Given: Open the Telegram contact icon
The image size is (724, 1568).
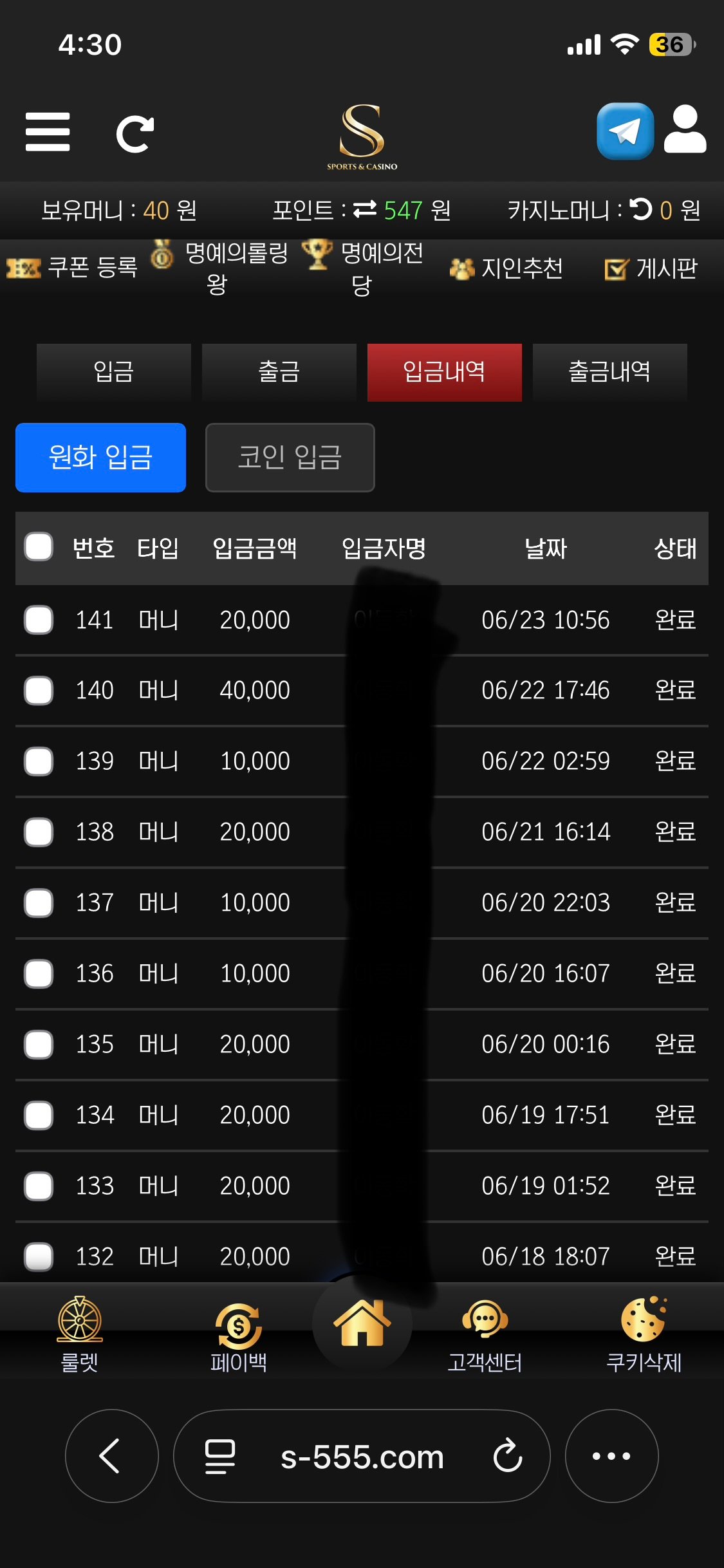Looking at the screenshot, I should click(625, 131).
